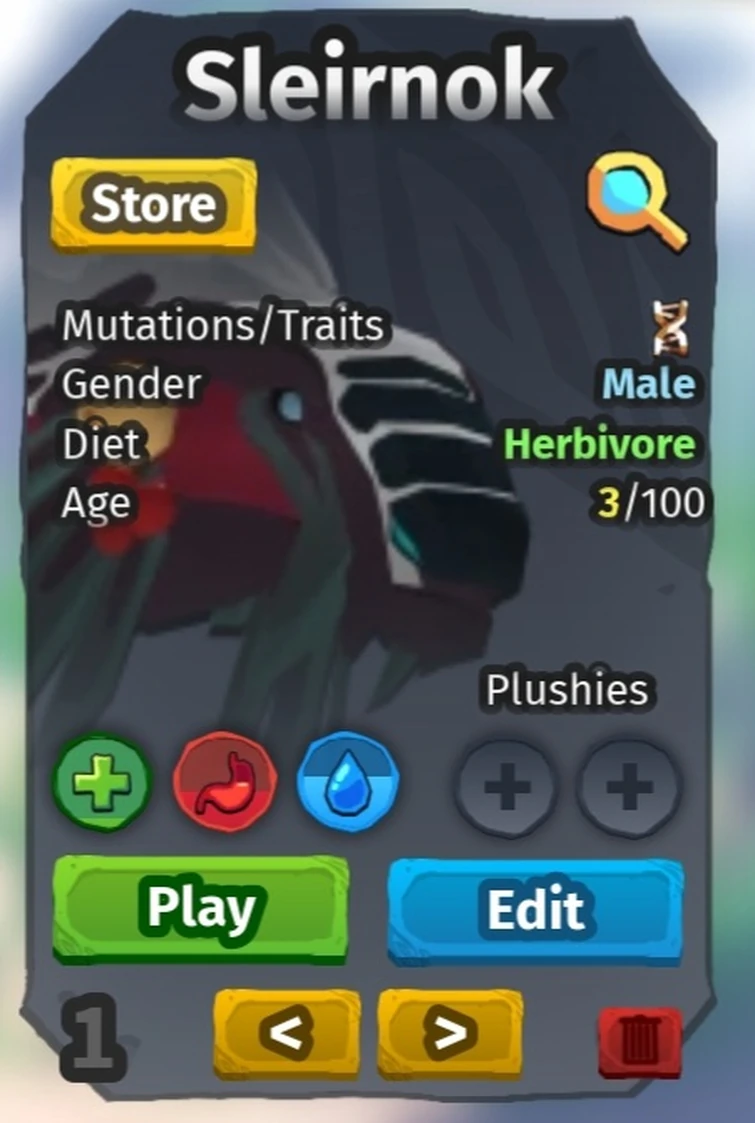Click the Plushies section label
The image size is (755, 1123).
[566, 689]
